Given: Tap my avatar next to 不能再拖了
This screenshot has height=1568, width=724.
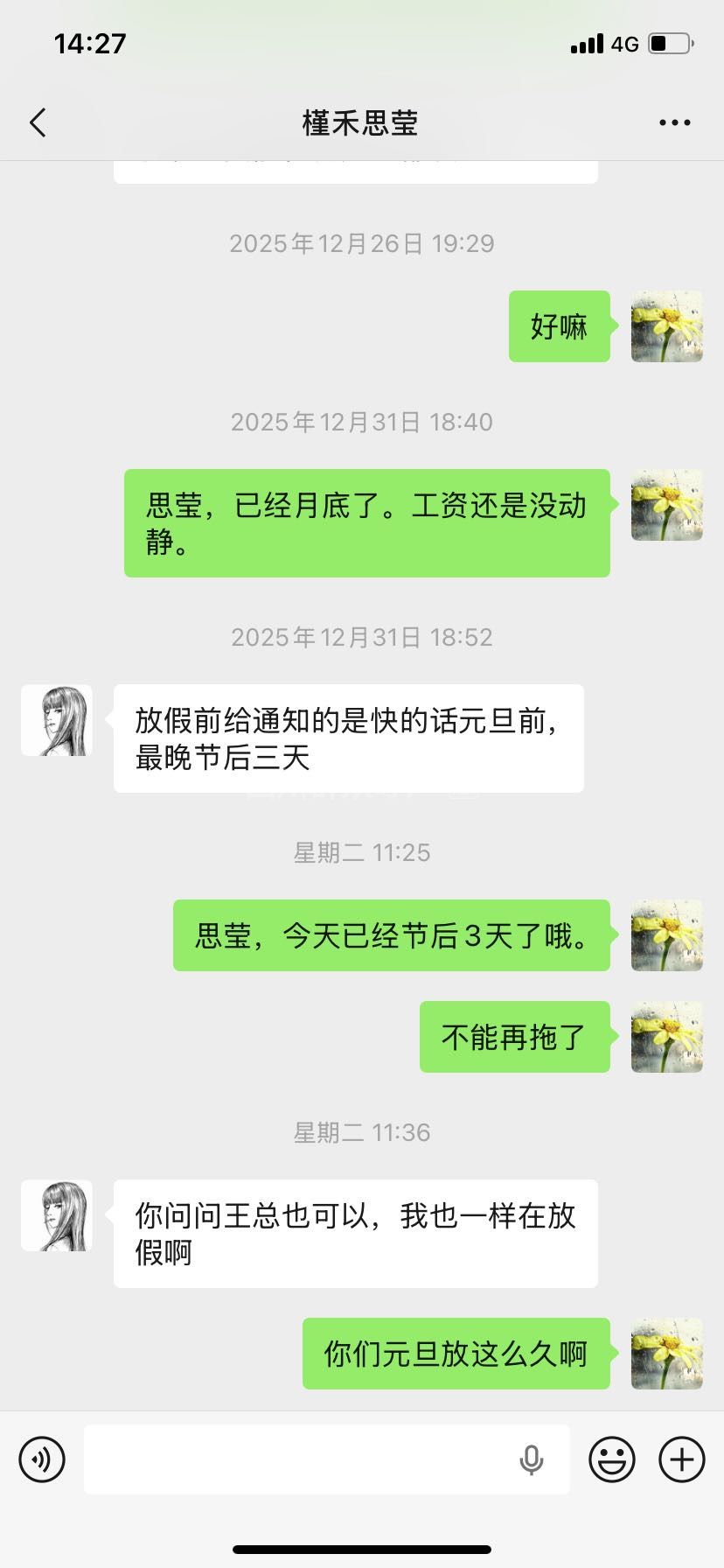Looking at the screenshot, I should click(x=666, y=1037).
